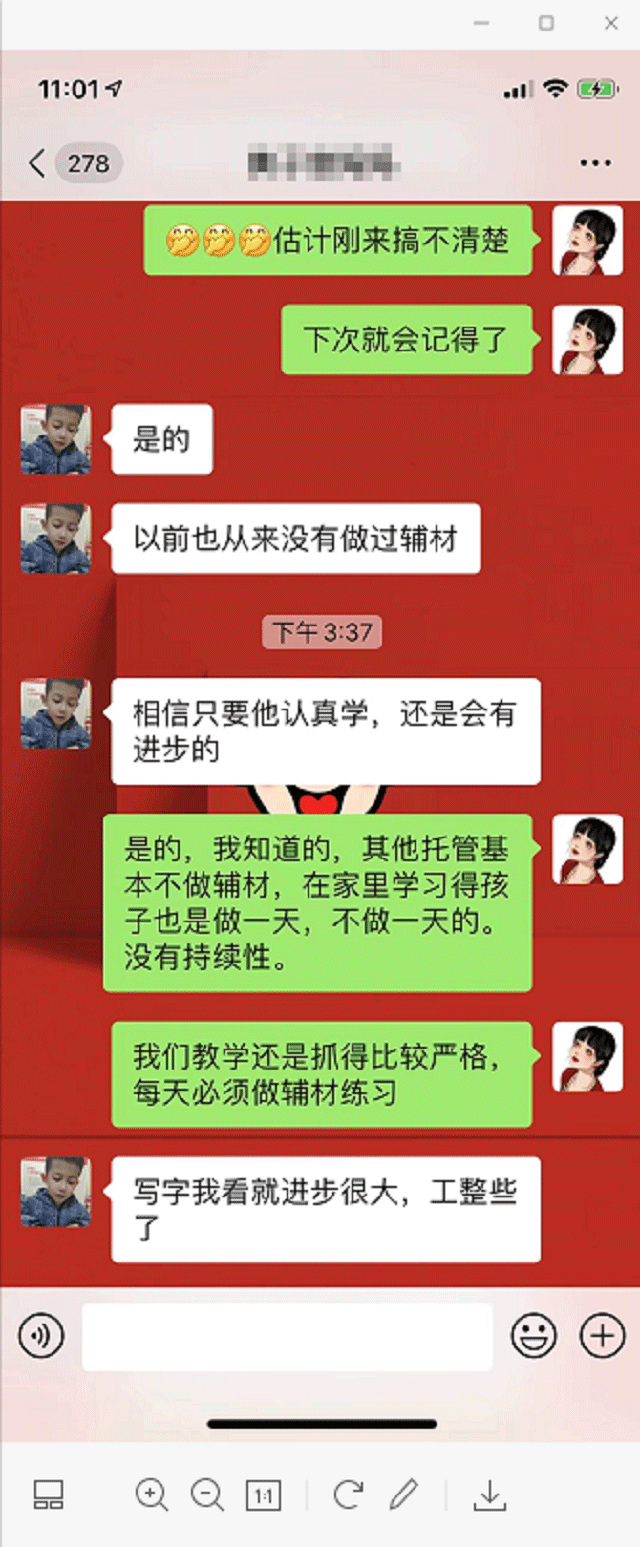Maximize the viewer window

(x=546, y=23)
